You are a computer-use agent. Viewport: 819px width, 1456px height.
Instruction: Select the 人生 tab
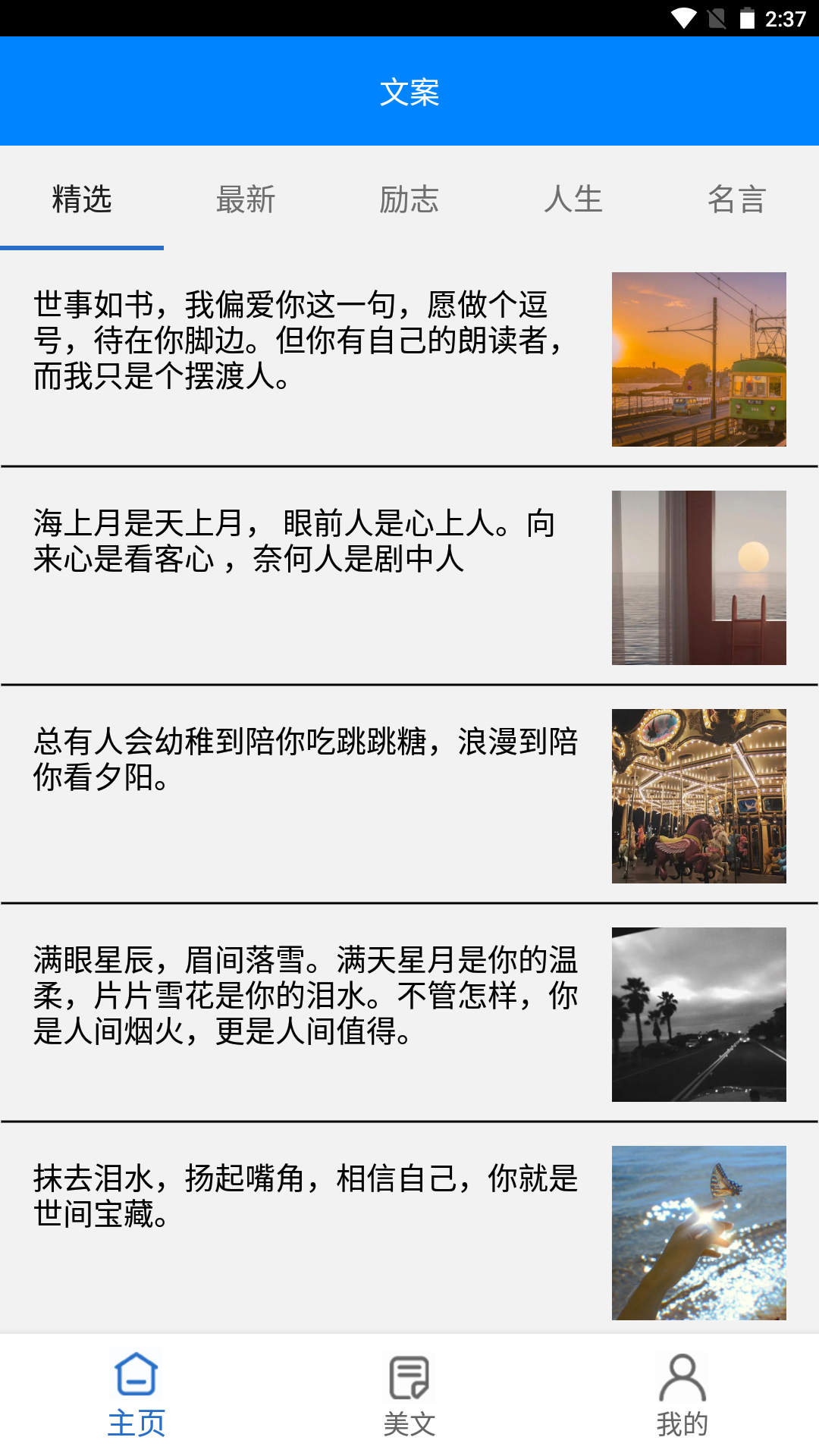point(573,199)
